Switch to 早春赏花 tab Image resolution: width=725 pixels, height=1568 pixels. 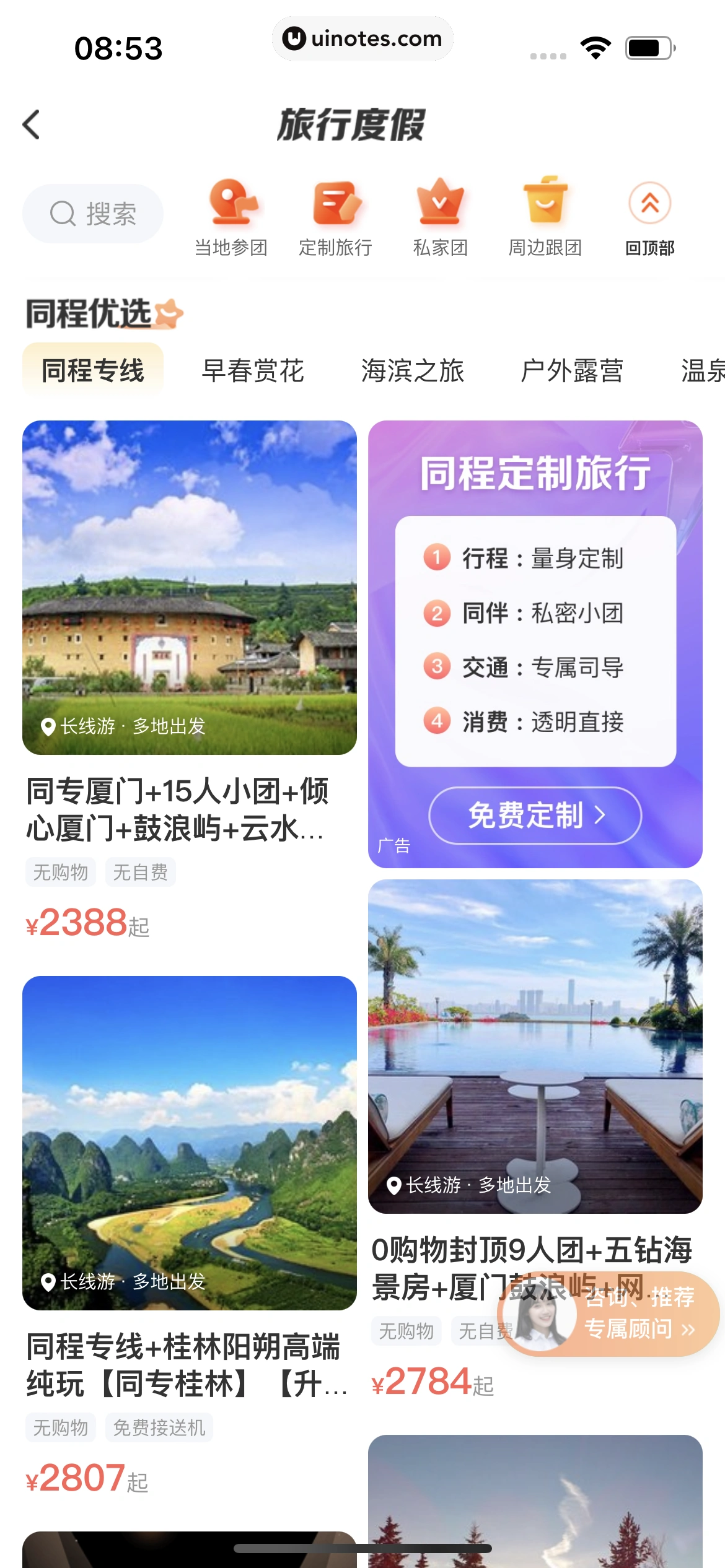point(253,370)
